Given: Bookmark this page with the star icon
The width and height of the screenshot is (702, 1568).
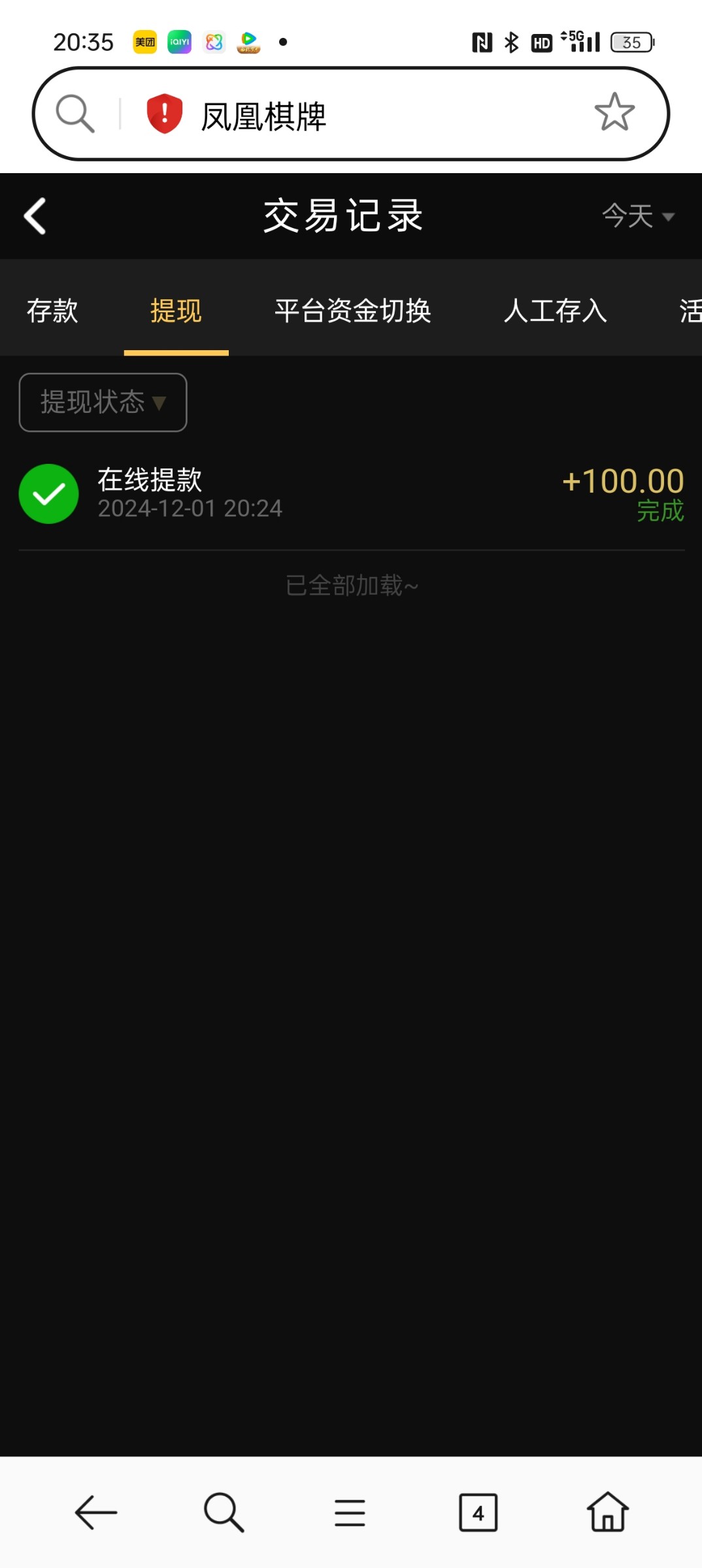Looking at the screenshot, I should point(614,112).
